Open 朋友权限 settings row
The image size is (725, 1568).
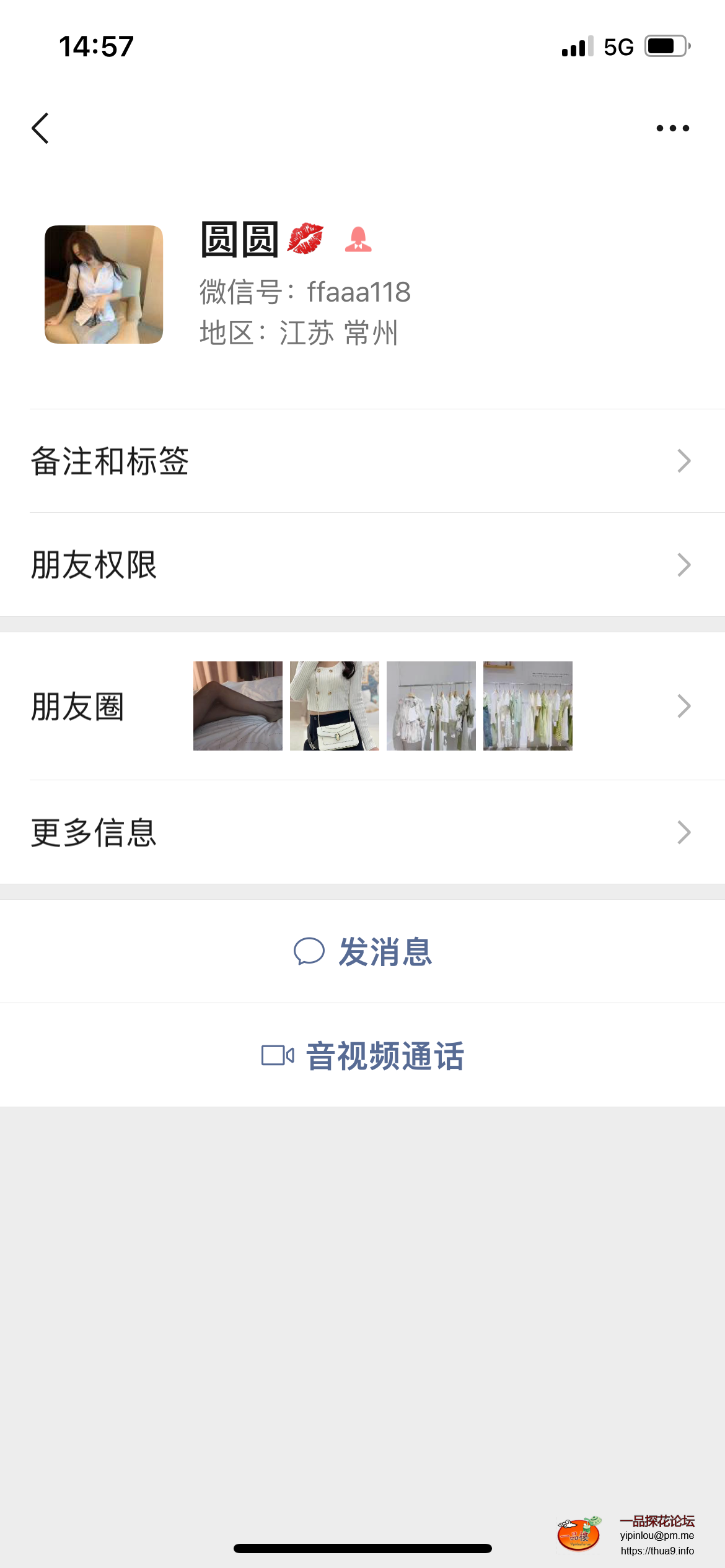[x=362, y=565]
